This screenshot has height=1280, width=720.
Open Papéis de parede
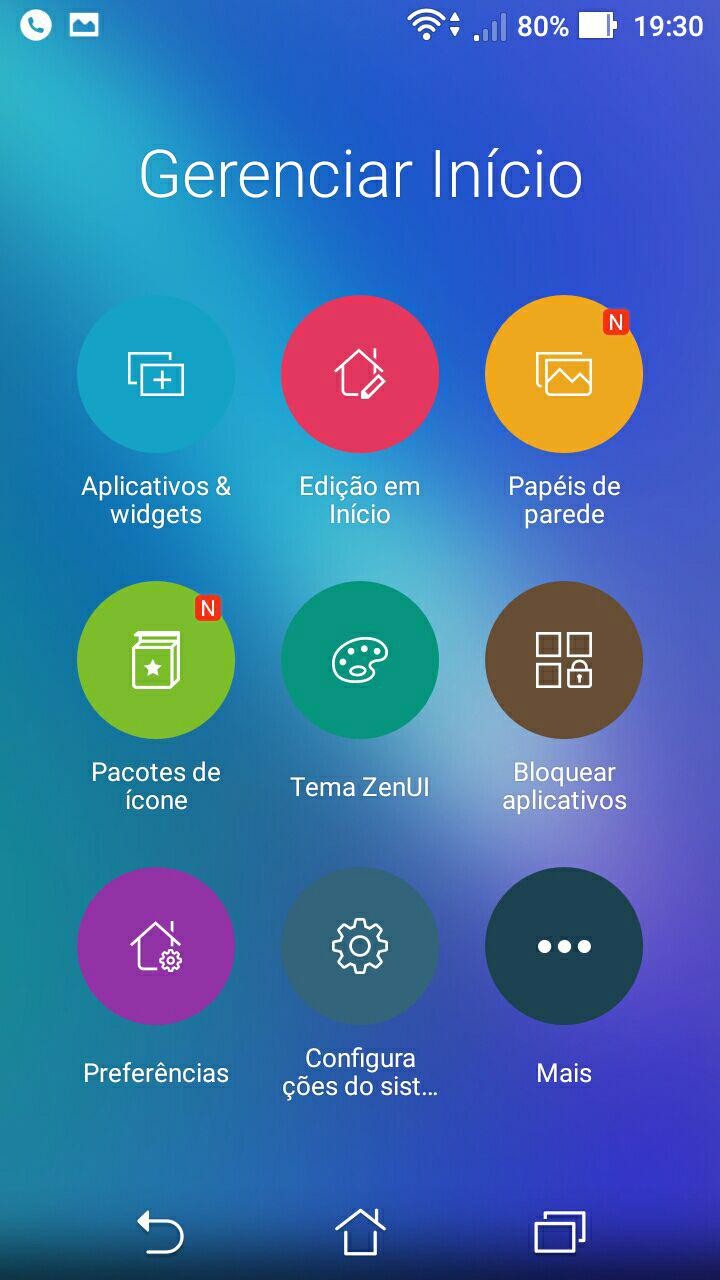click(564, 374)
